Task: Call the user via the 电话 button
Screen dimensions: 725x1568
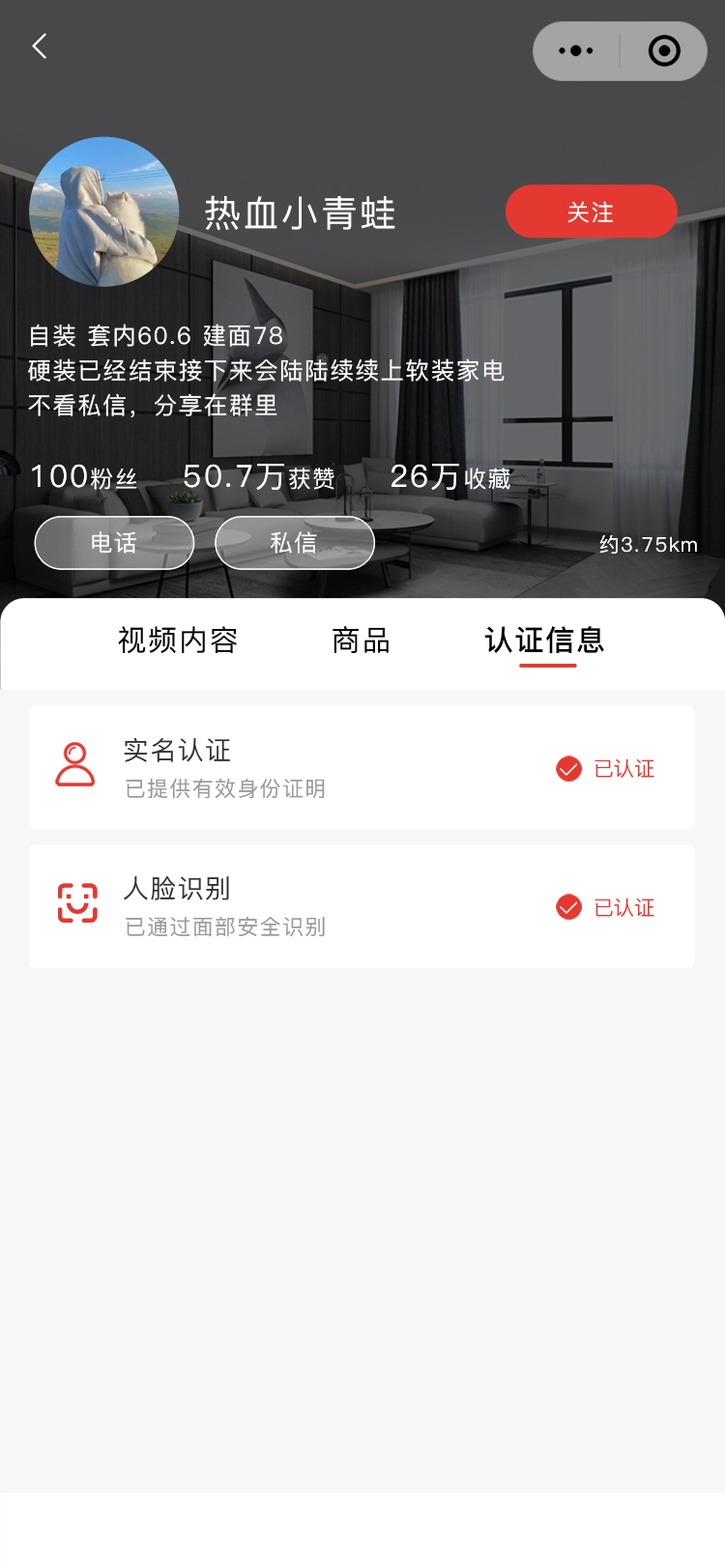Action: 114,543
